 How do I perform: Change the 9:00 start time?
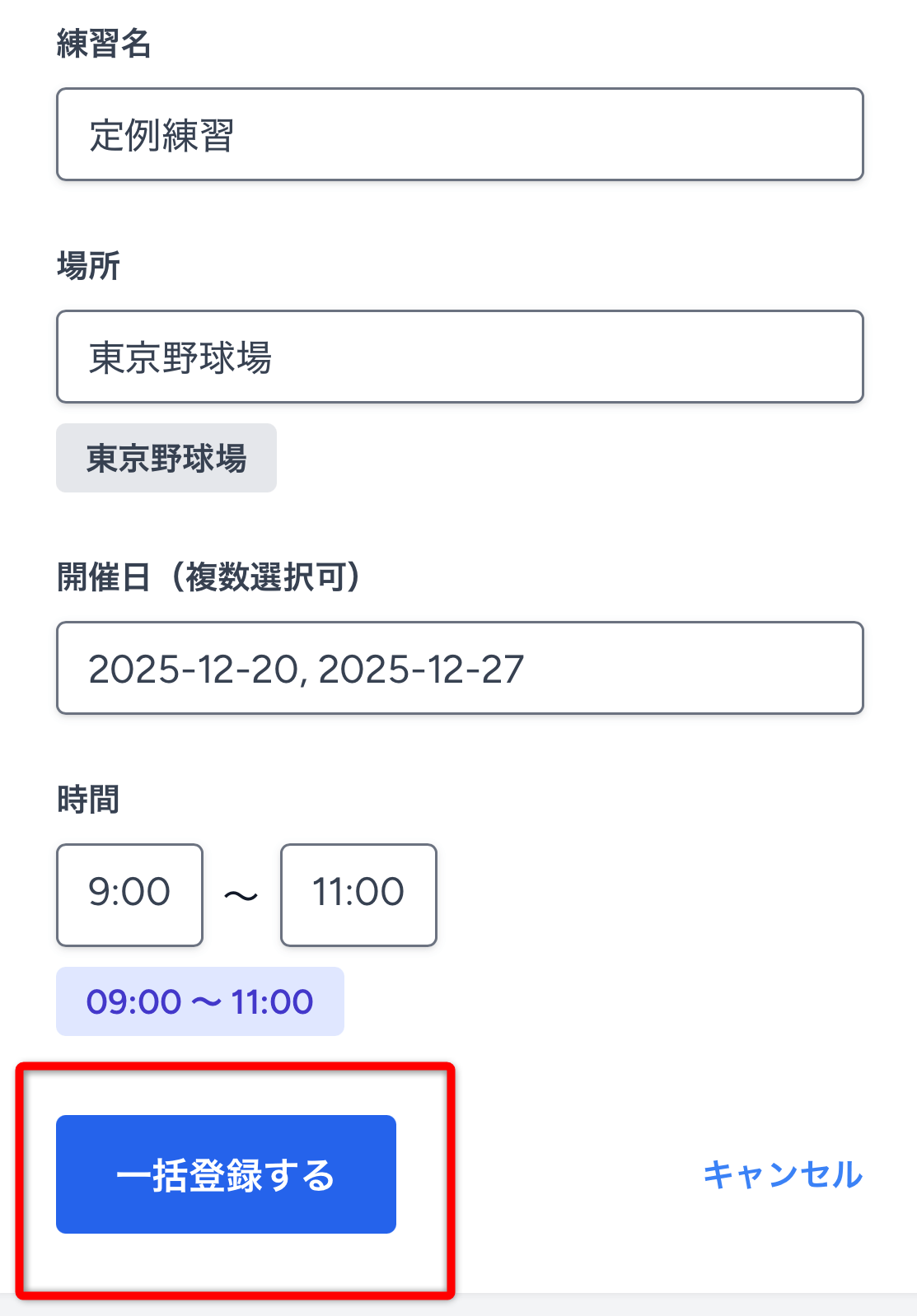pyautogui.click(x=129, y=894)
